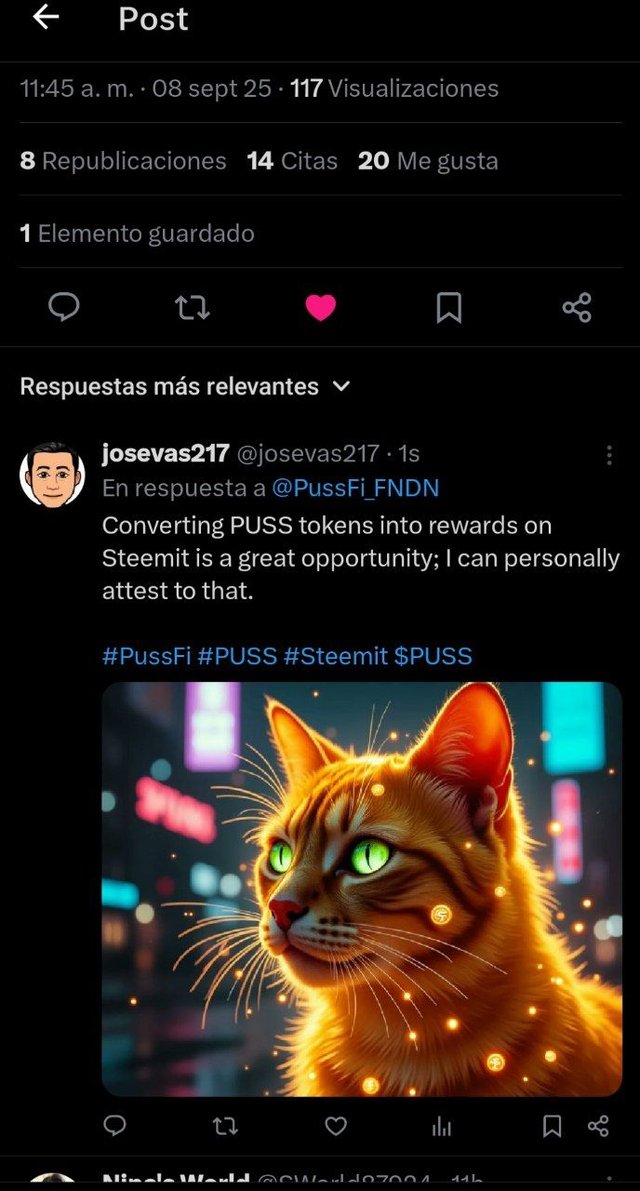Reply to the main post
This screenshot has width=640, height=1191.
pyautogui.click(x=64, y=308)
